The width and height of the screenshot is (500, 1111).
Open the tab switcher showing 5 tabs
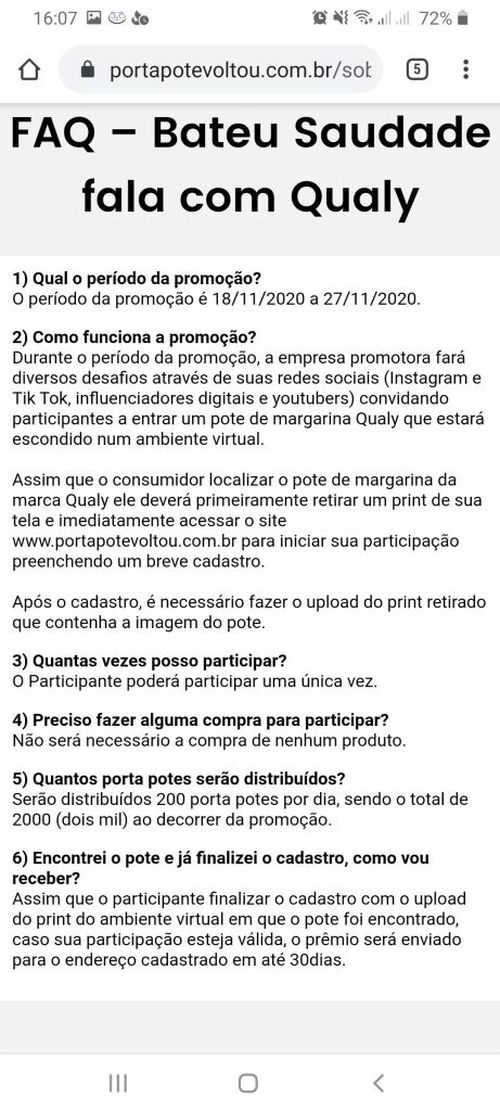(x=418, y=69)
